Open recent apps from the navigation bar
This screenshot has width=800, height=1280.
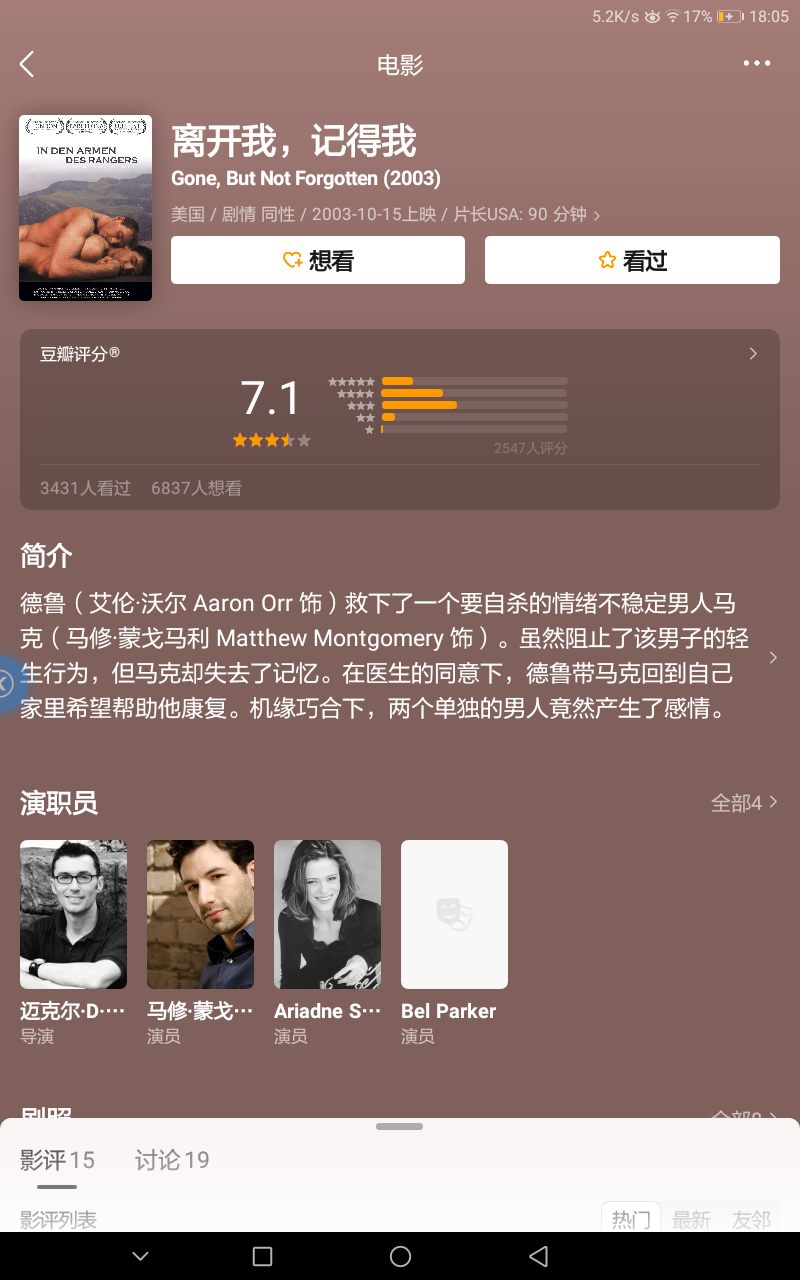pos(262,1256)
